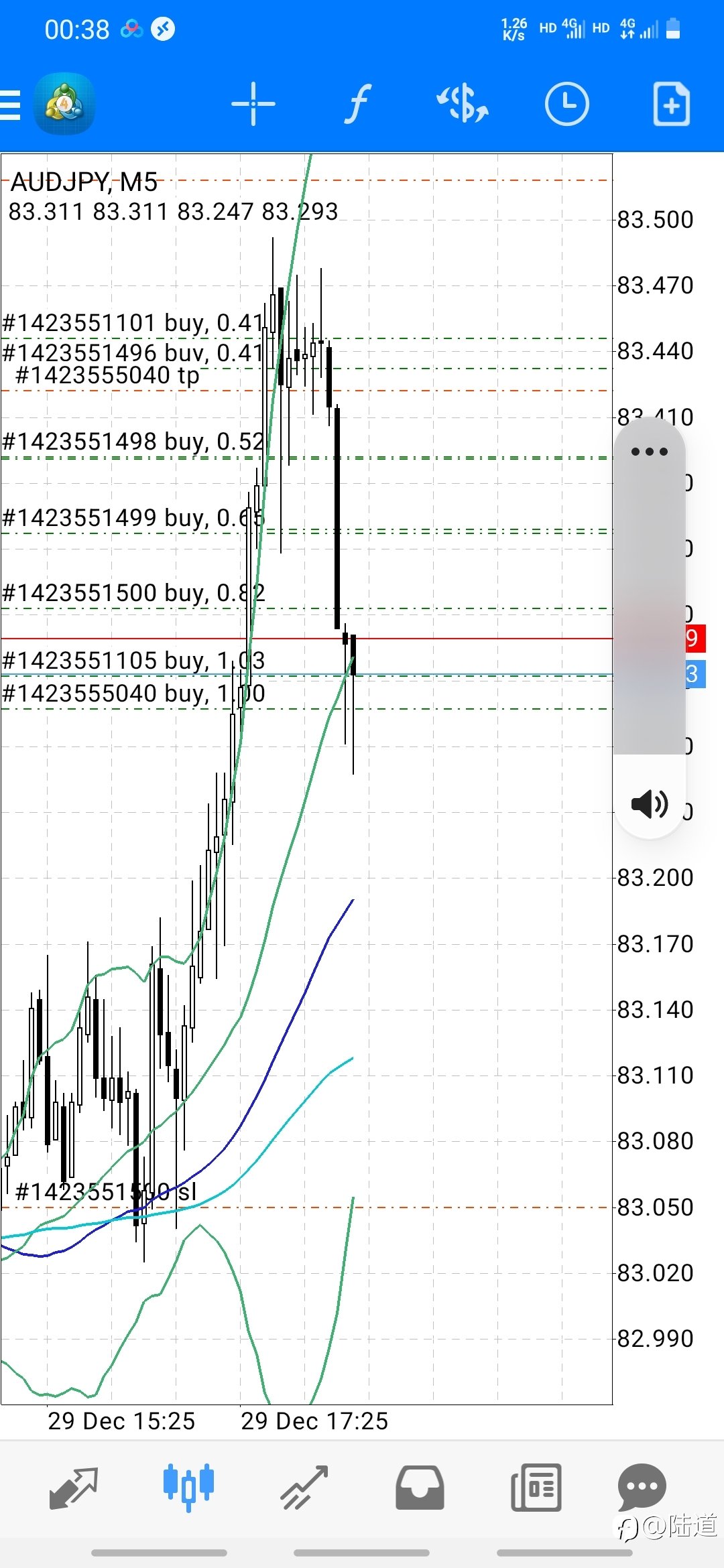This screenshot has height=1568, width=724.
Task: Go to the Trade tab
Action: [304, 1488]
